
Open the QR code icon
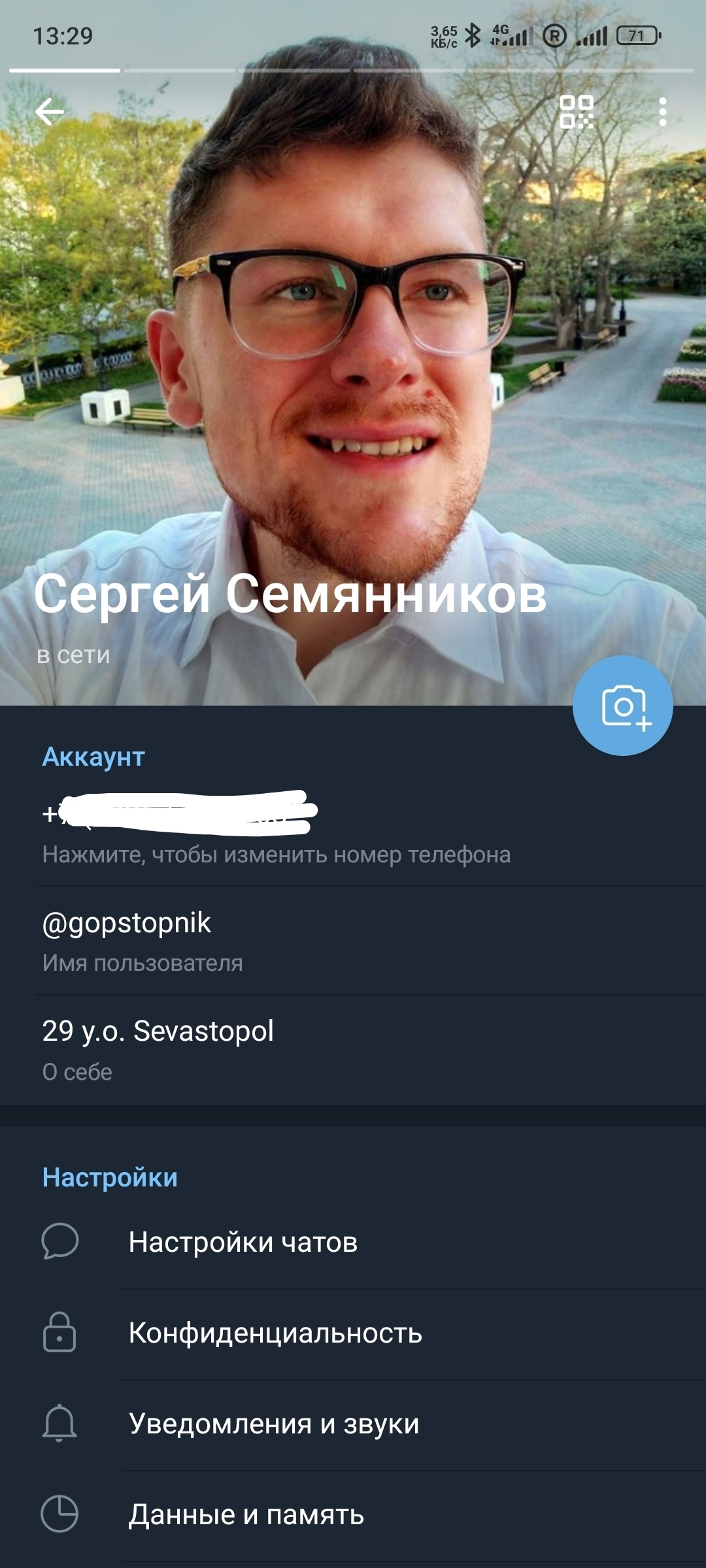(577, 112)
